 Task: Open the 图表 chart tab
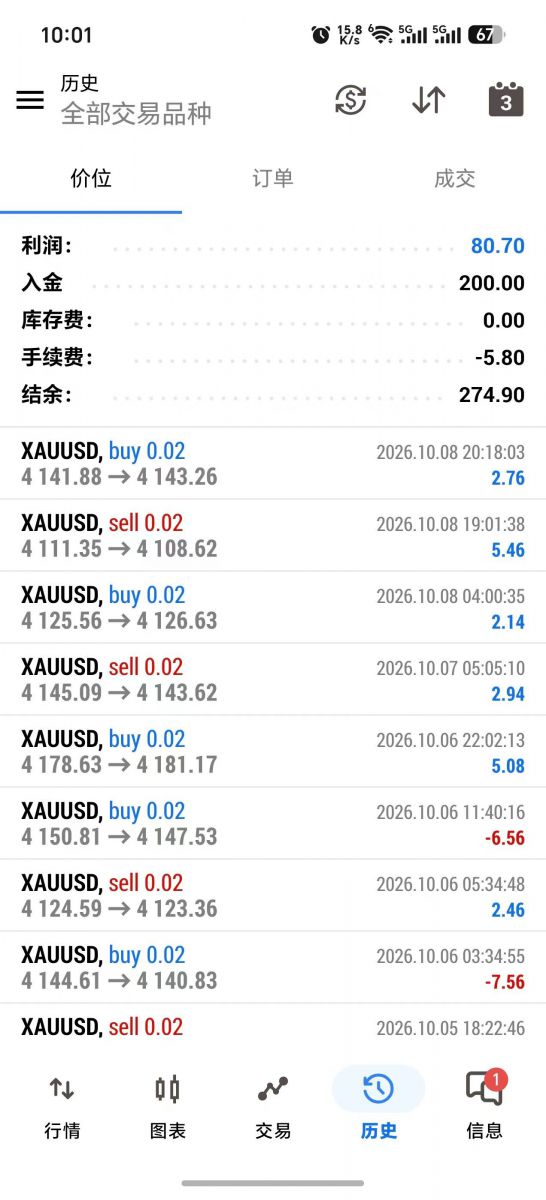click(x=167, y=1106)
